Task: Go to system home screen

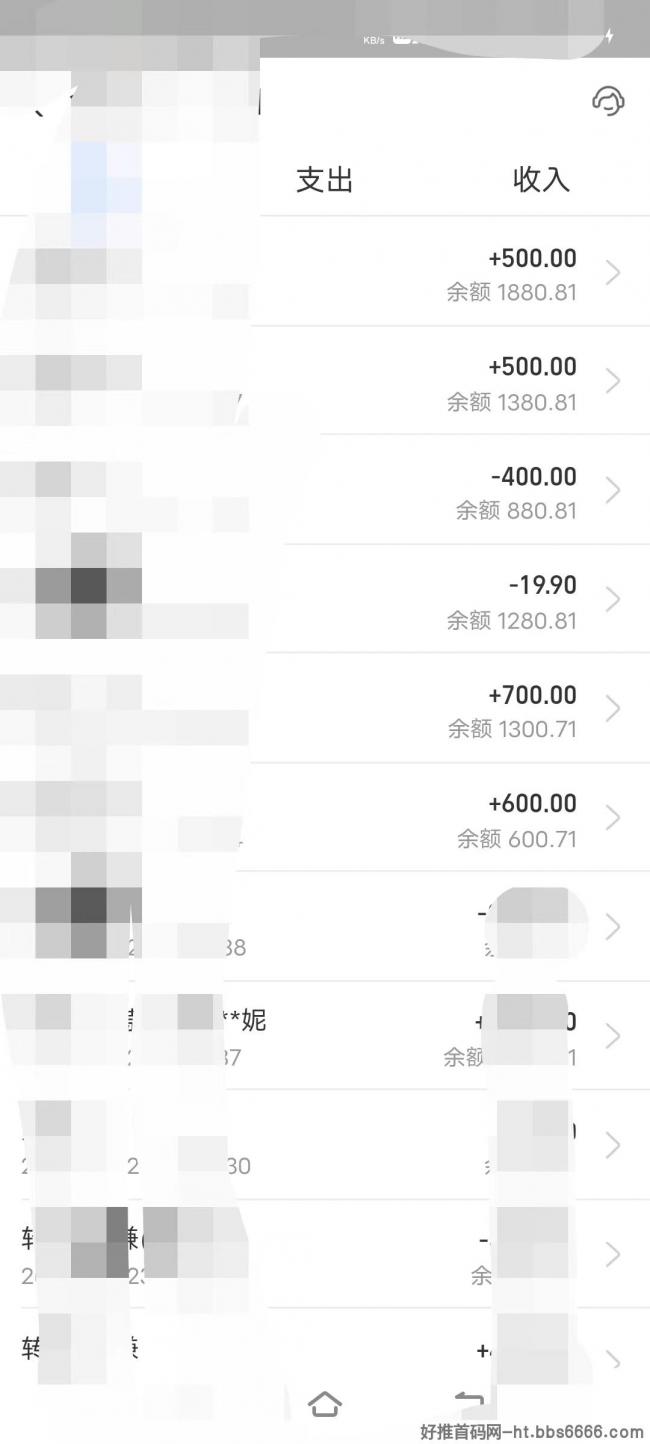Action: 325,1404
